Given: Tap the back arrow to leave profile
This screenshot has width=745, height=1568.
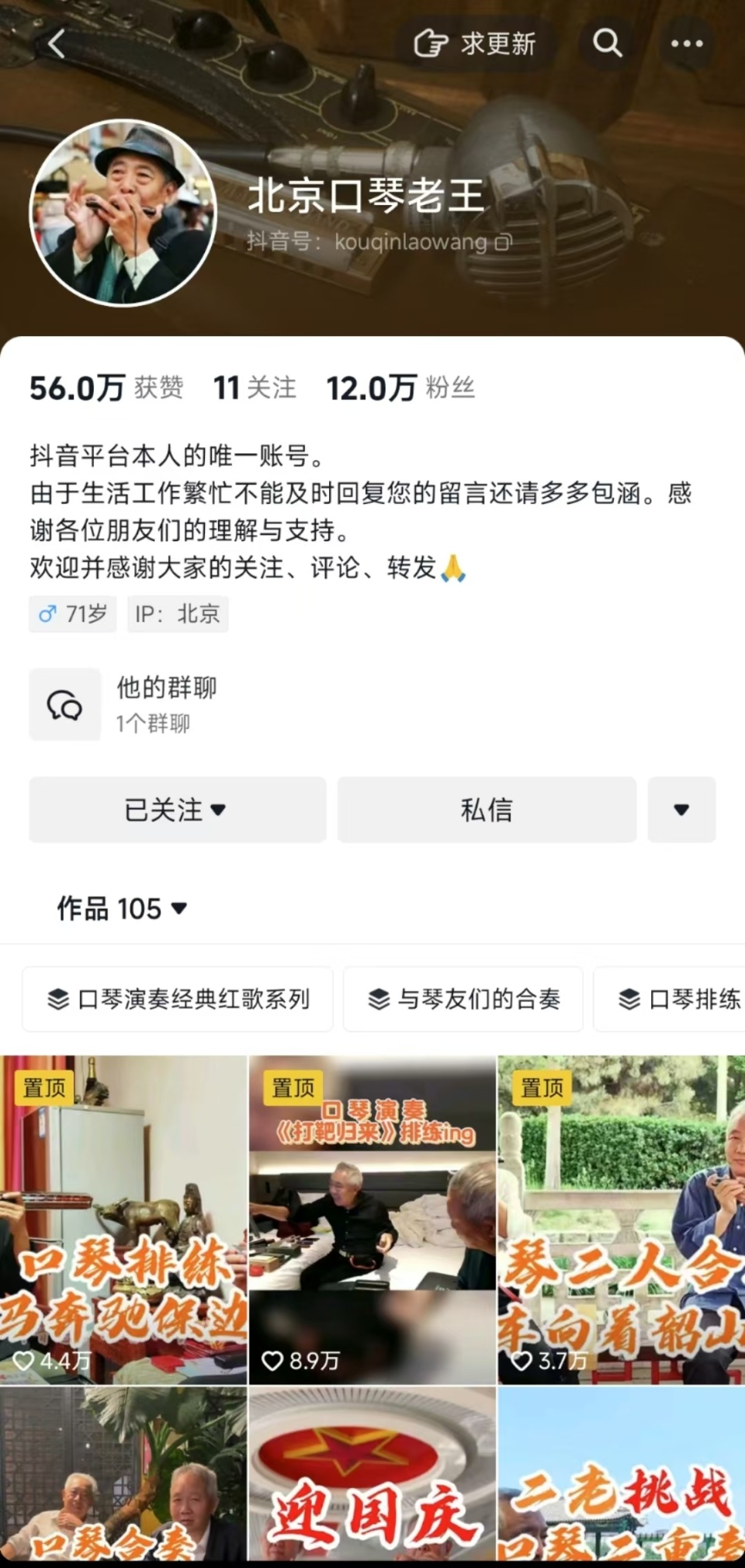Looking at the screenshot, I should point(56,44).
